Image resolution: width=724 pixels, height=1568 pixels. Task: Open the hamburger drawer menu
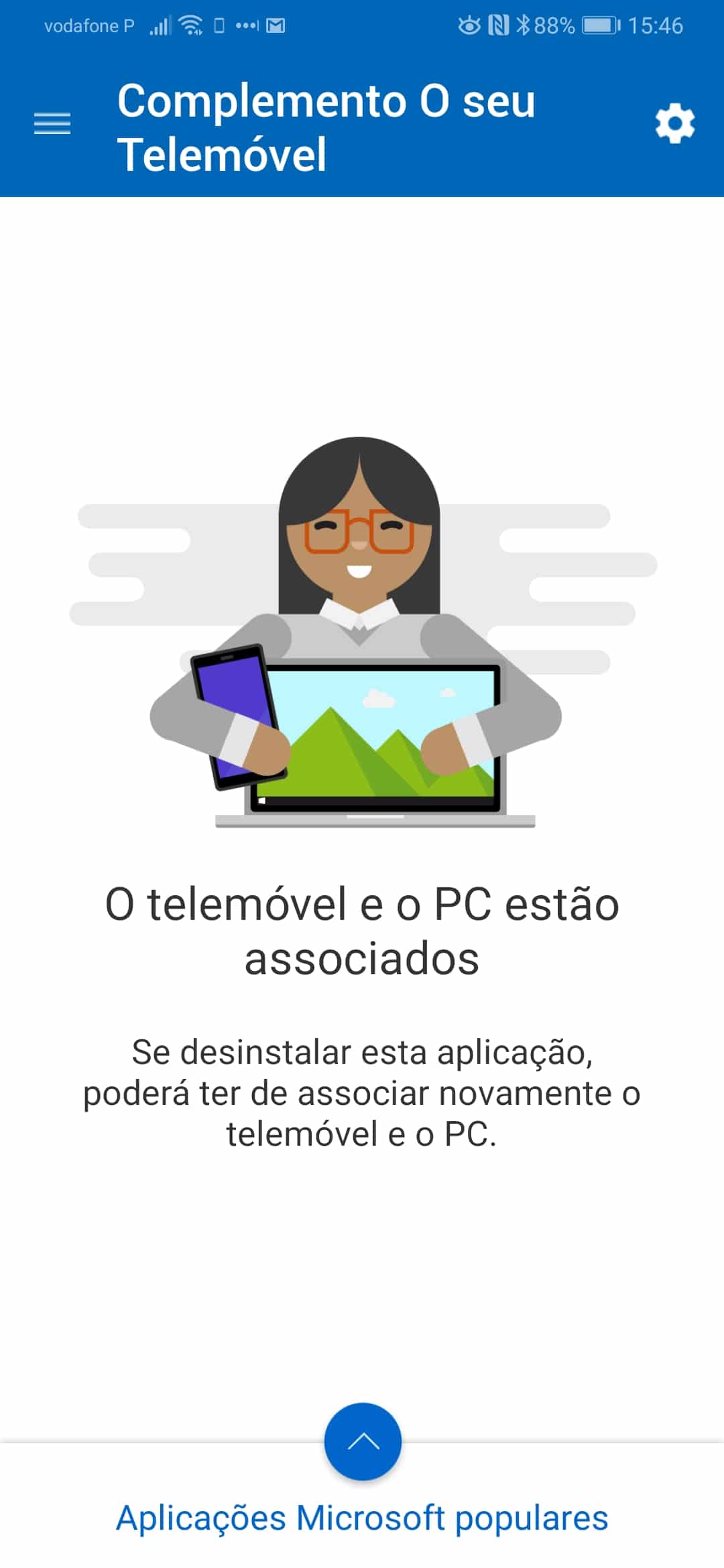tap(52, 124)
